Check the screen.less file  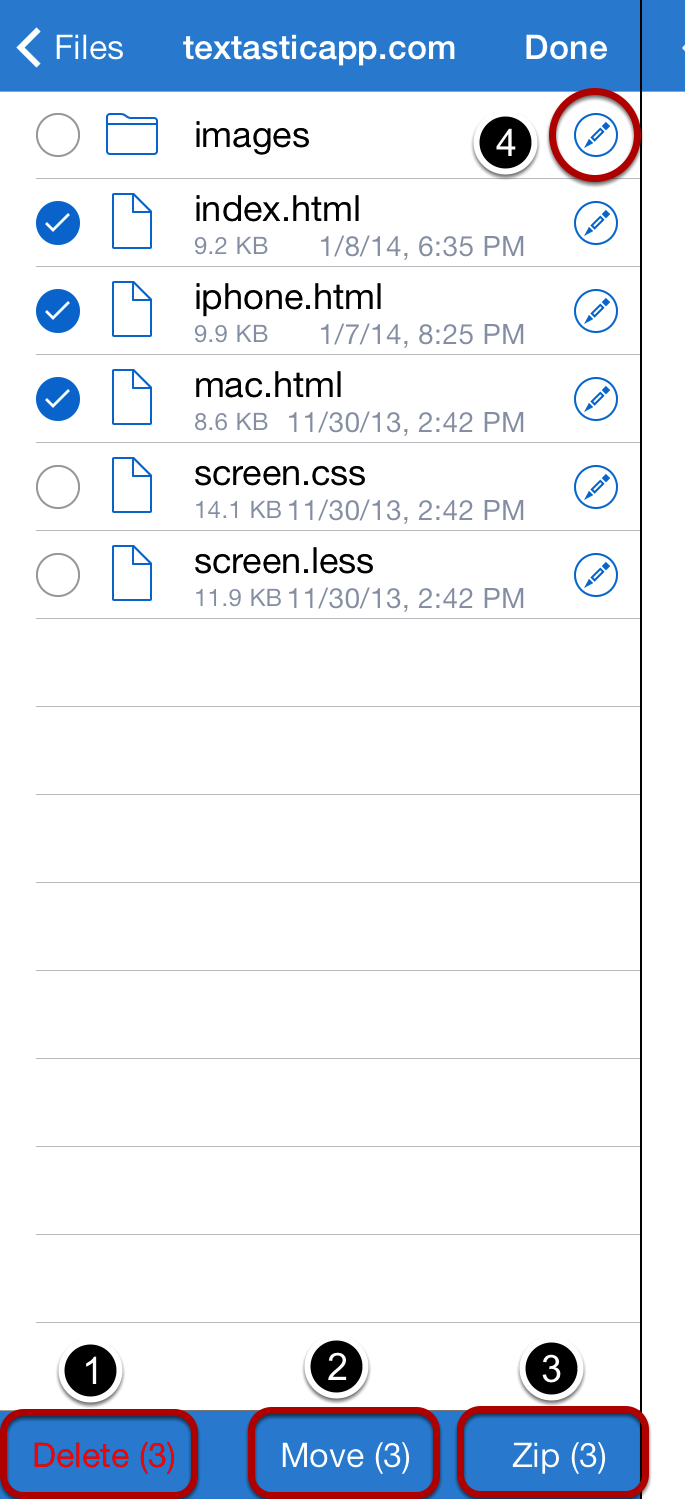(x=58, y=575)
